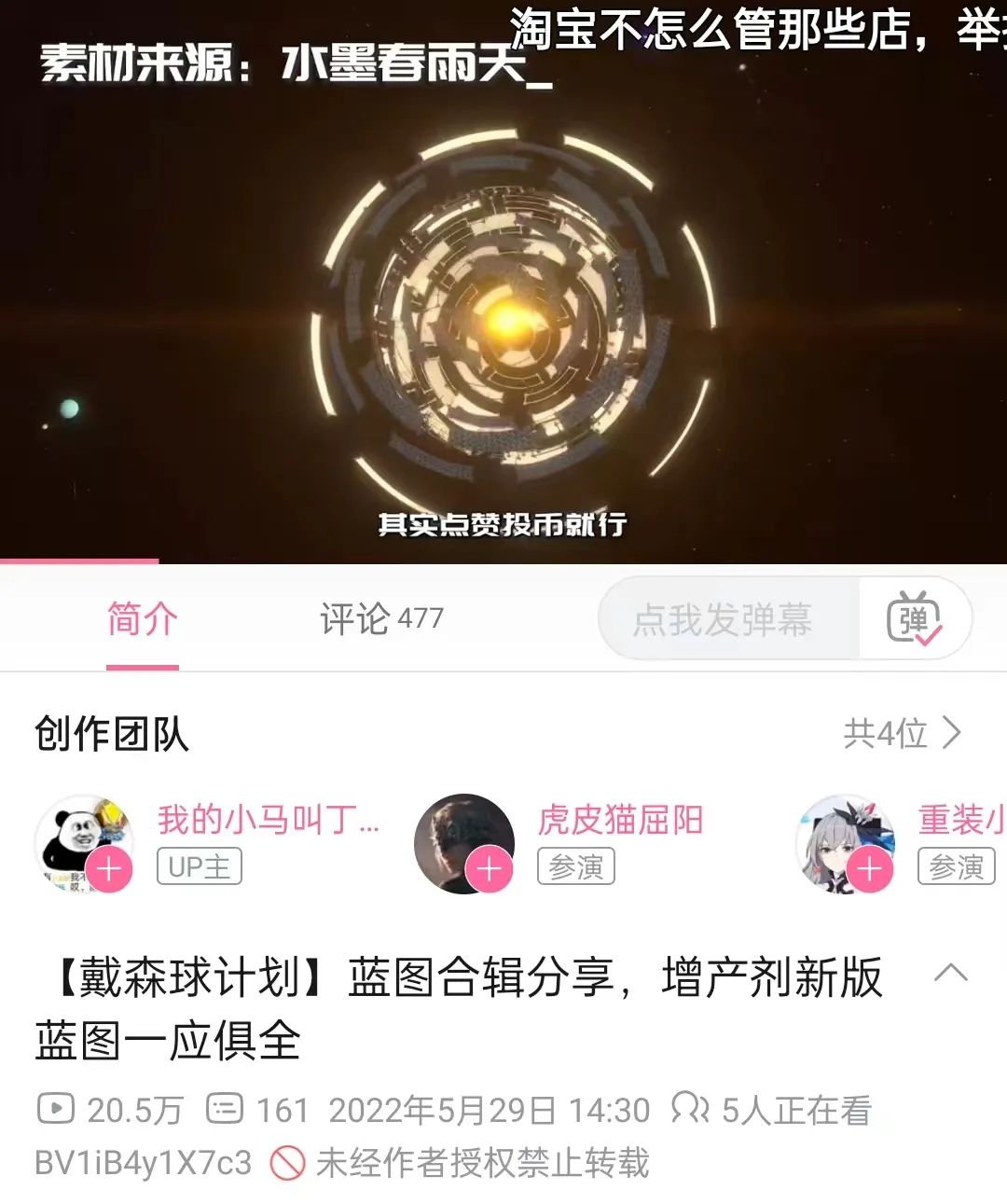Open the 评论 477 comments tab

click(x=380, y=619)
